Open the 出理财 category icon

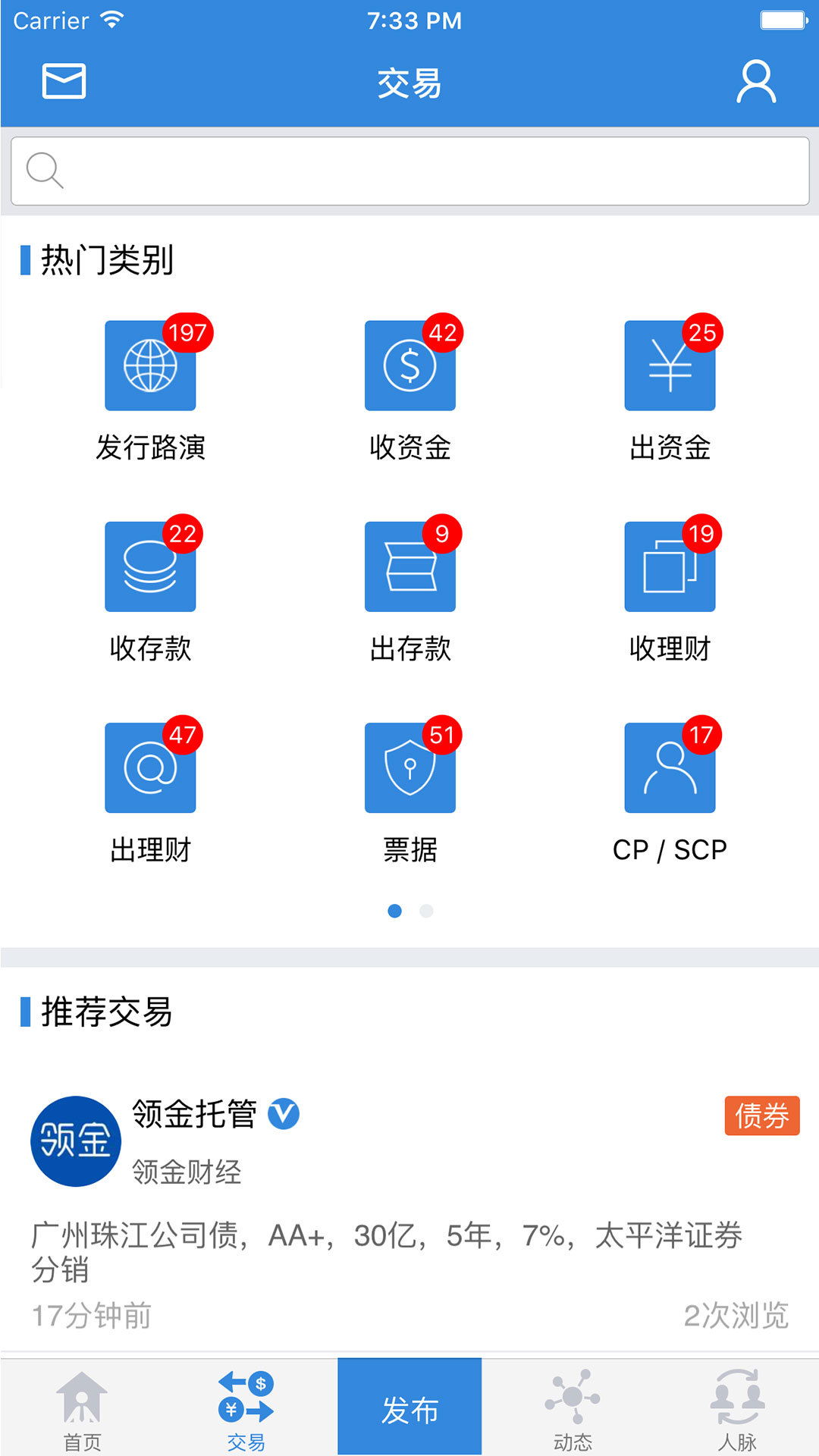(x=149, y=767)
